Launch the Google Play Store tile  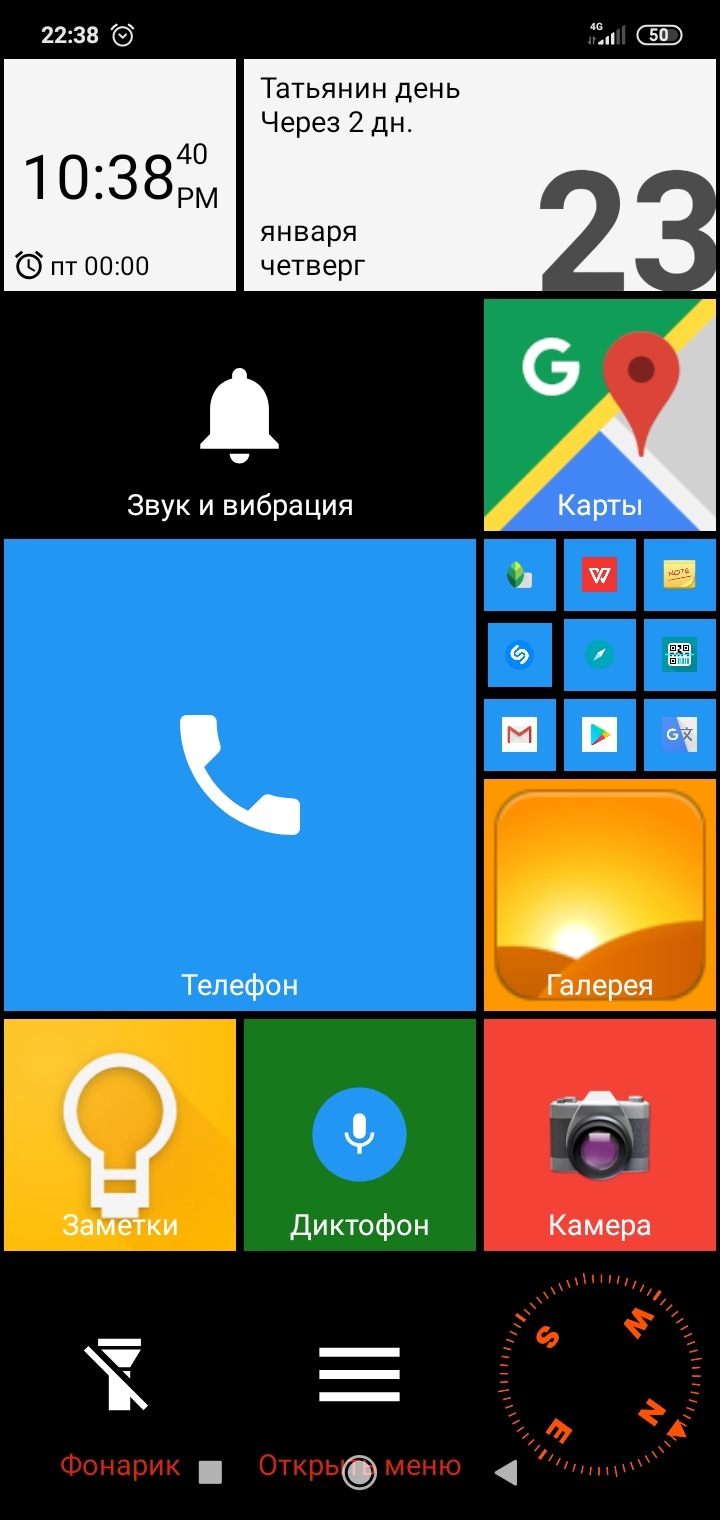(x=600, y=735)
